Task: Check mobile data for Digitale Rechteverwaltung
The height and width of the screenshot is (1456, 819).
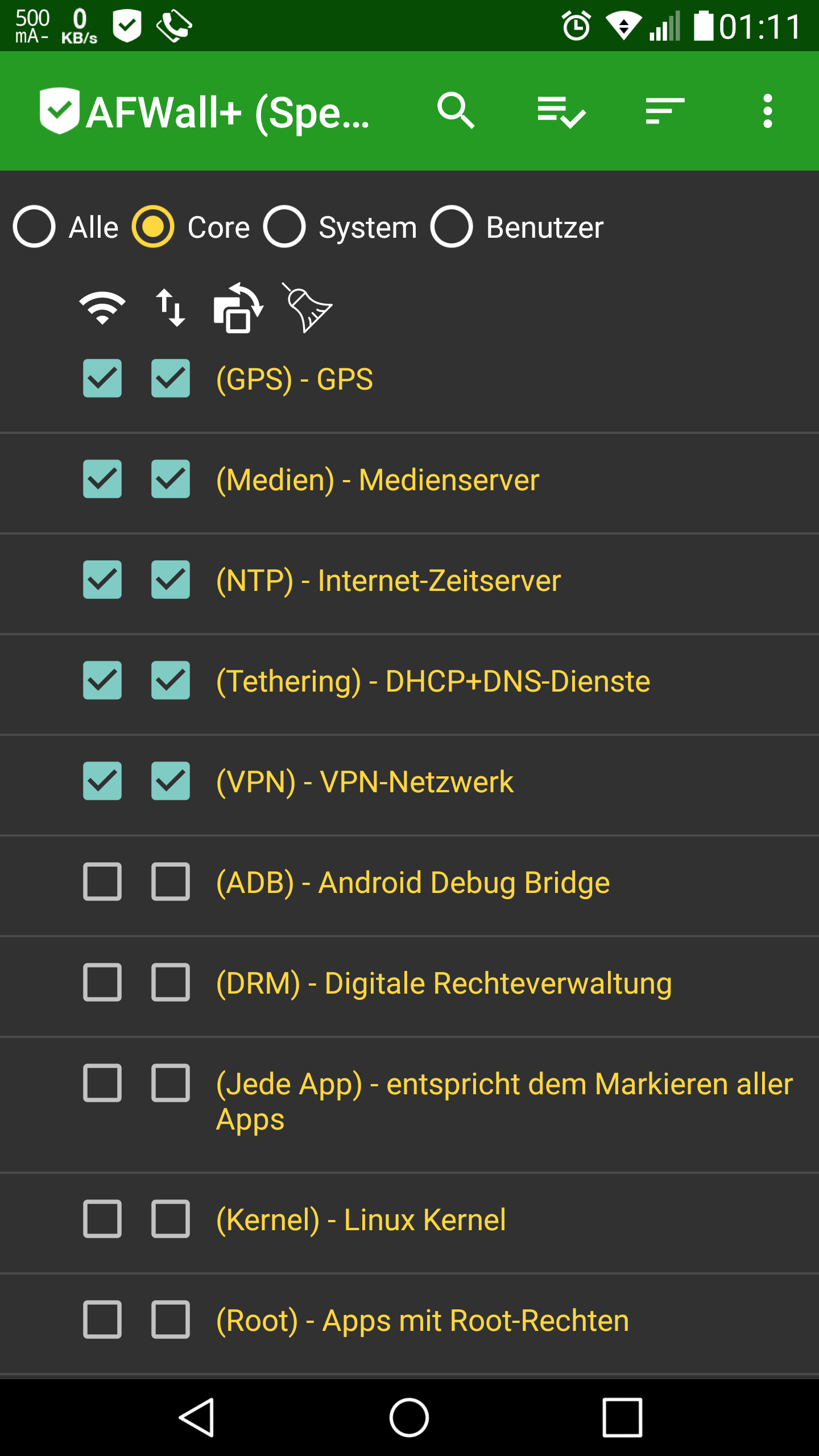Action: [x=171, y=982]
